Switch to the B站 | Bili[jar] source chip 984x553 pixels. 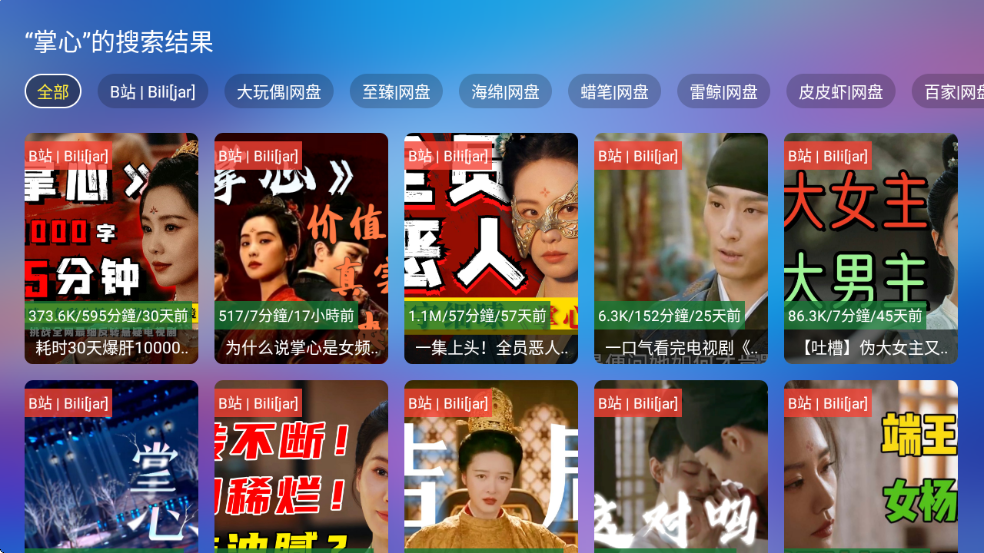153,92
